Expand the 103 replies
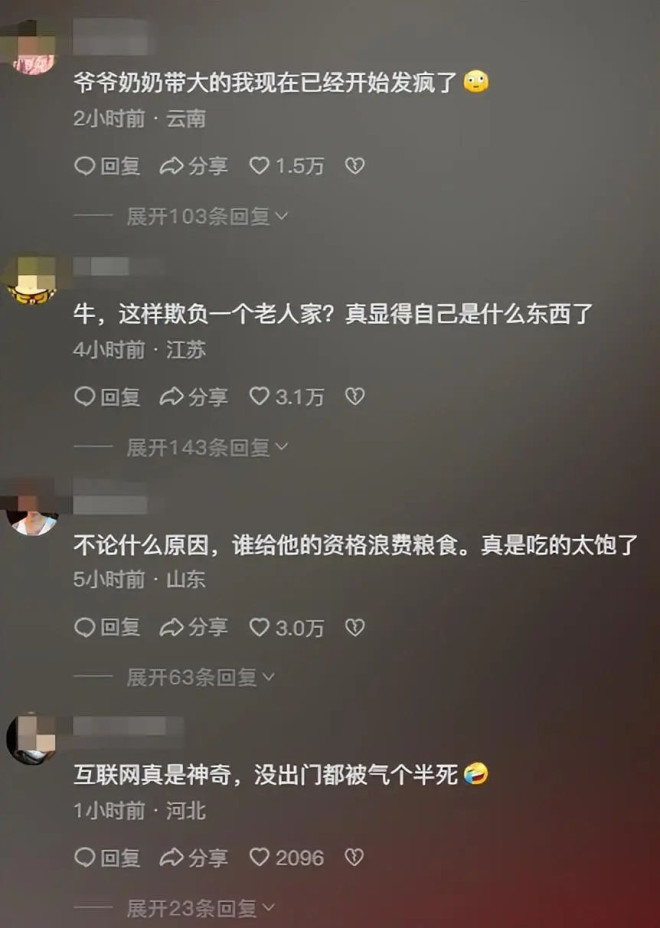The height and width of the screenshot is (928, 660). 207,216
